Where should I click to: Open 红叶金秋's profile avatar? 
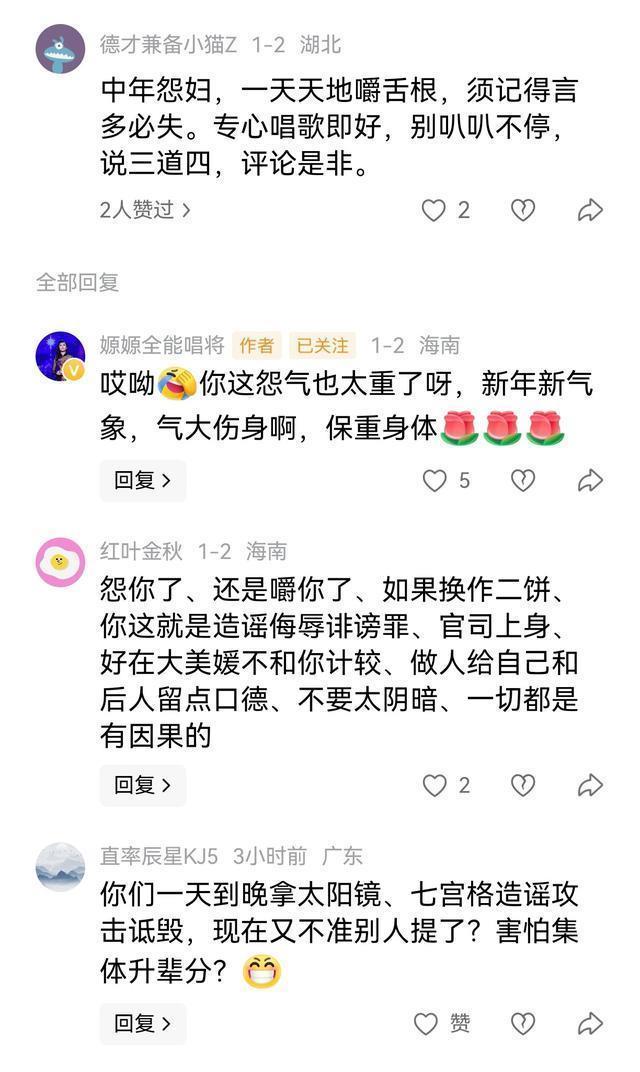coord(60,561)
